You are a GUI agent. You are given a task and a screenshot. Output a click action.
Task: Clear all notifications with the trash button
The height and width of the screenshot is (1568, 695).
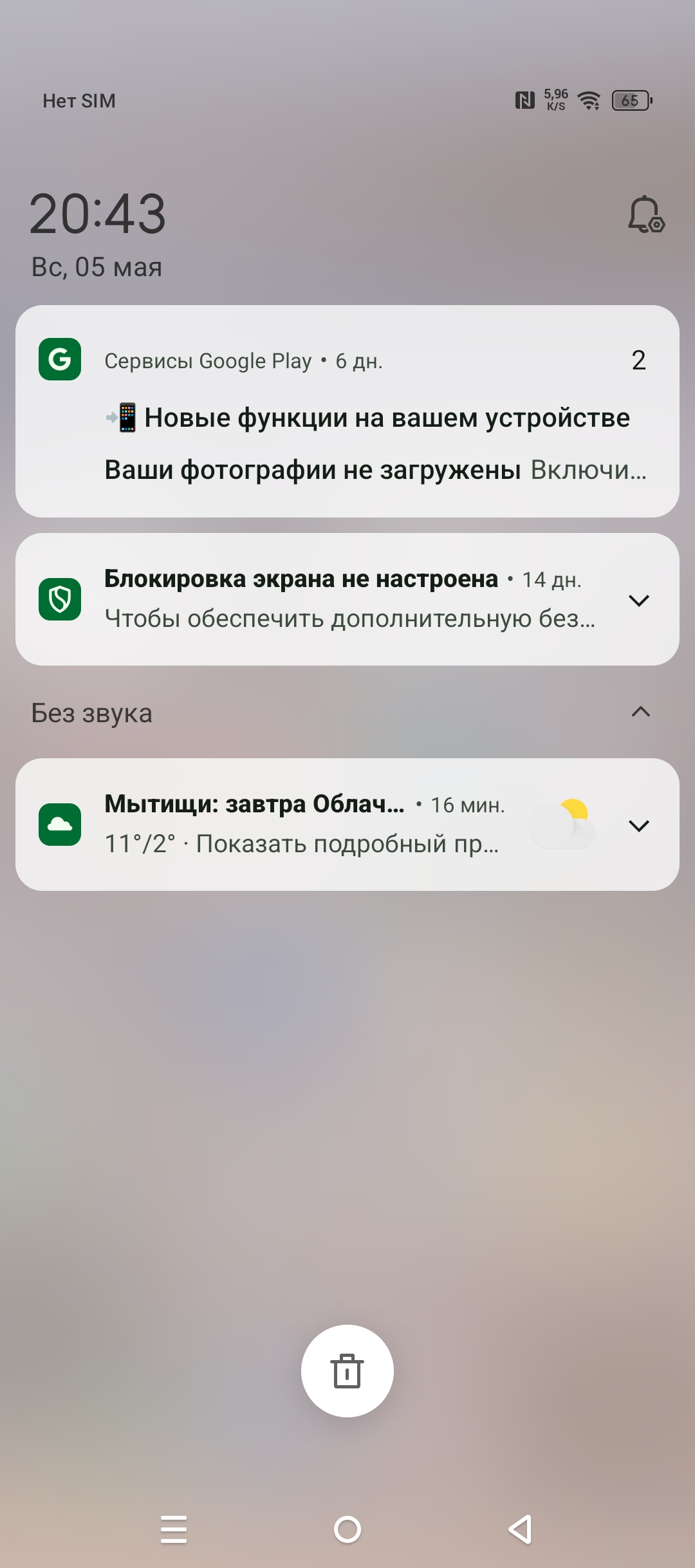click(x=347, y=1370)
